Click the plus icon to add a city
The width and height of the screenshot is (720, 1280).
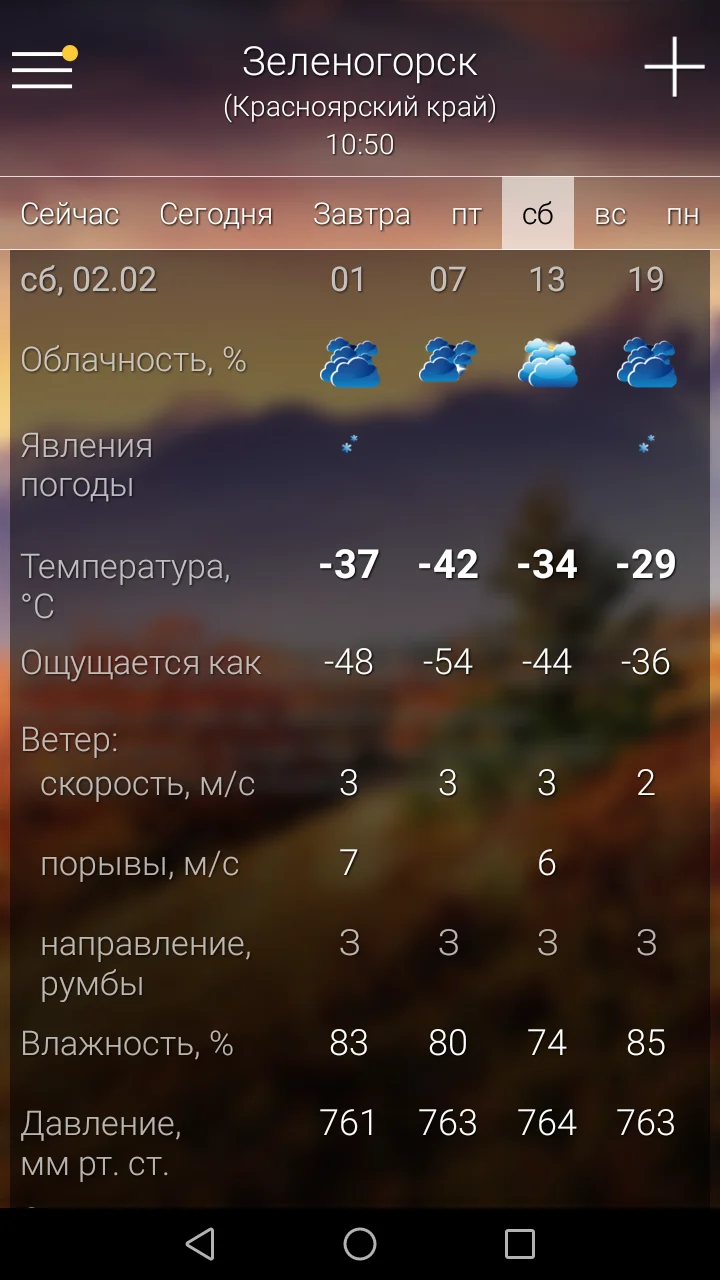tap(674, 68)
